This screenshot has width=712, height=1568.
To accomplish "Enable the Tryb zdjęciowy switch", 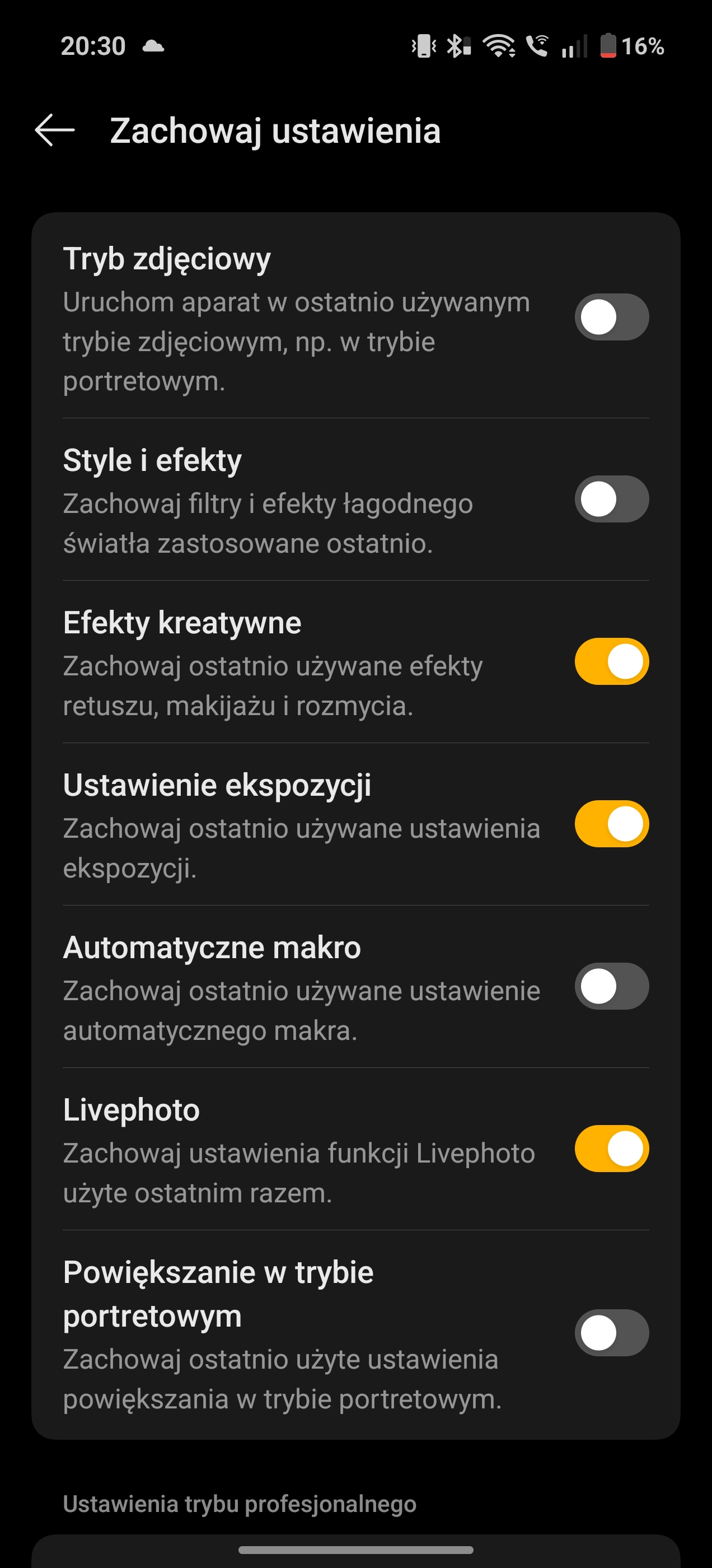I will pos(612,317).
